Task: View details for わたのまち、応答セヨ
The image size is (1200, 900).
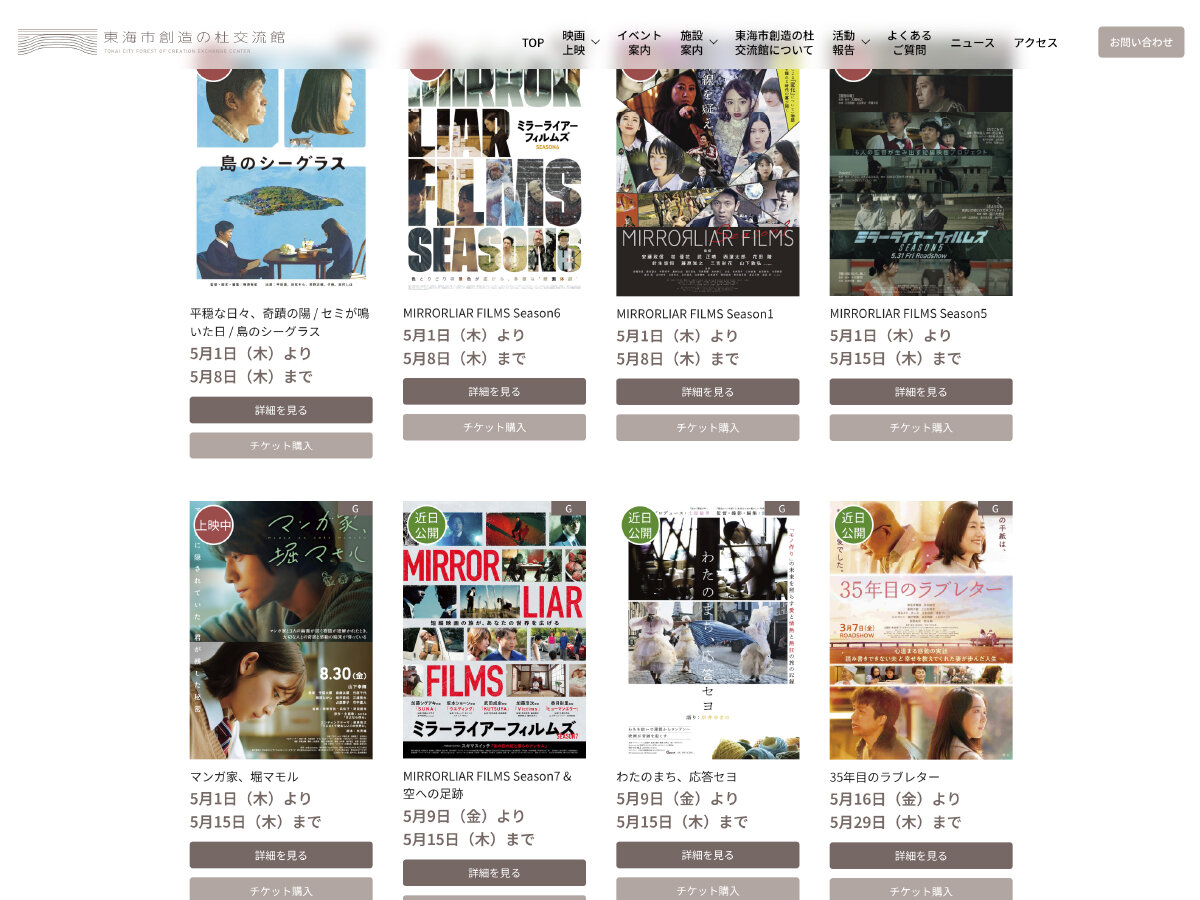Action: (x=707, y=855)
